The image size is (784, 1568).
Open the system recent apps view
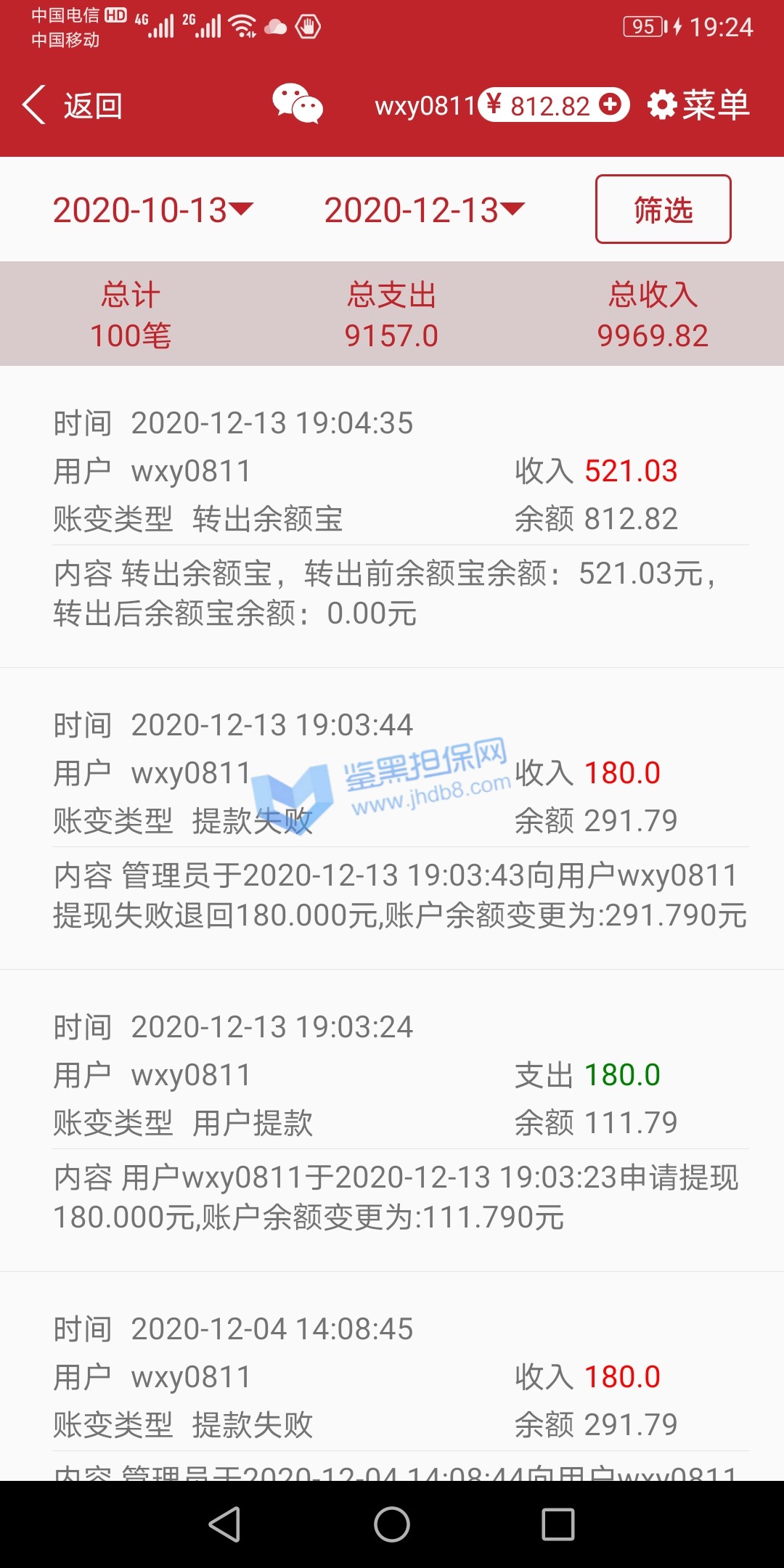point(558,1524)
